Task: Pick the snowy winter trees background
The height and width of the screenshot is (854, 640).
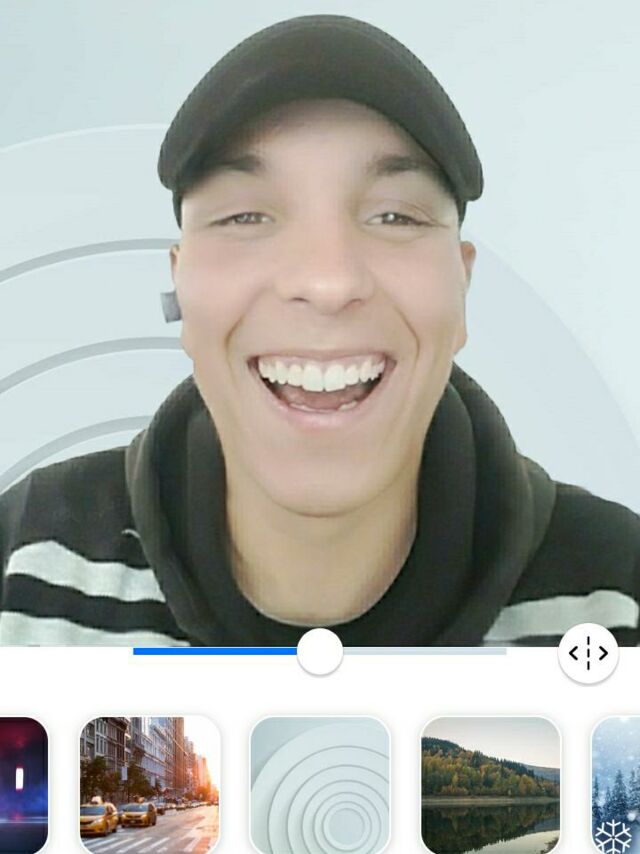Action: tap(616, 784)
